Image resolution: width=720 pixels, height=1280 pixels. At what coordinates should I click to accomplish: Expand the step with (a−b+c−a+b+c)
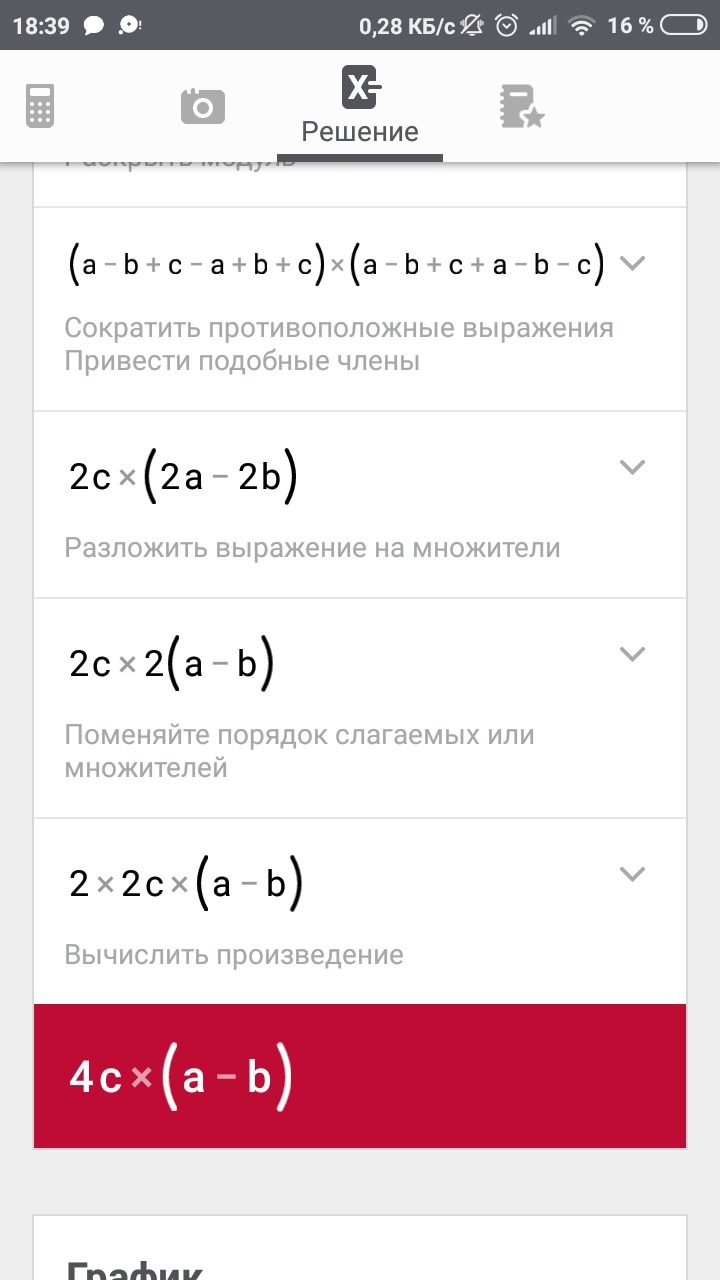(632, 264)
